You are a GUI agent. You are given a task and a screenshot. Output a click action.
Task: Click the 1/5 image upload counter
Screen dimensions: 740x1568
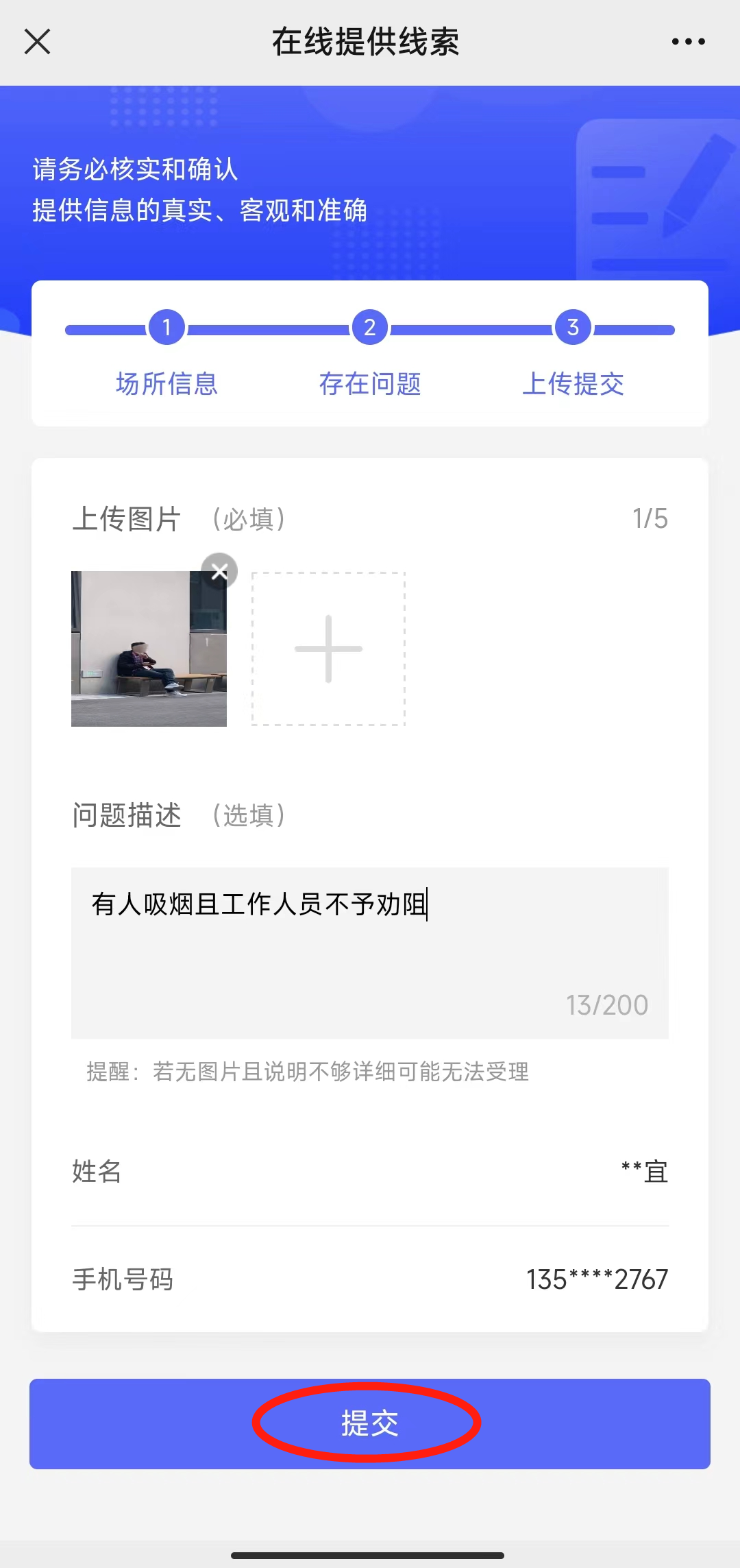pos(650,519)
